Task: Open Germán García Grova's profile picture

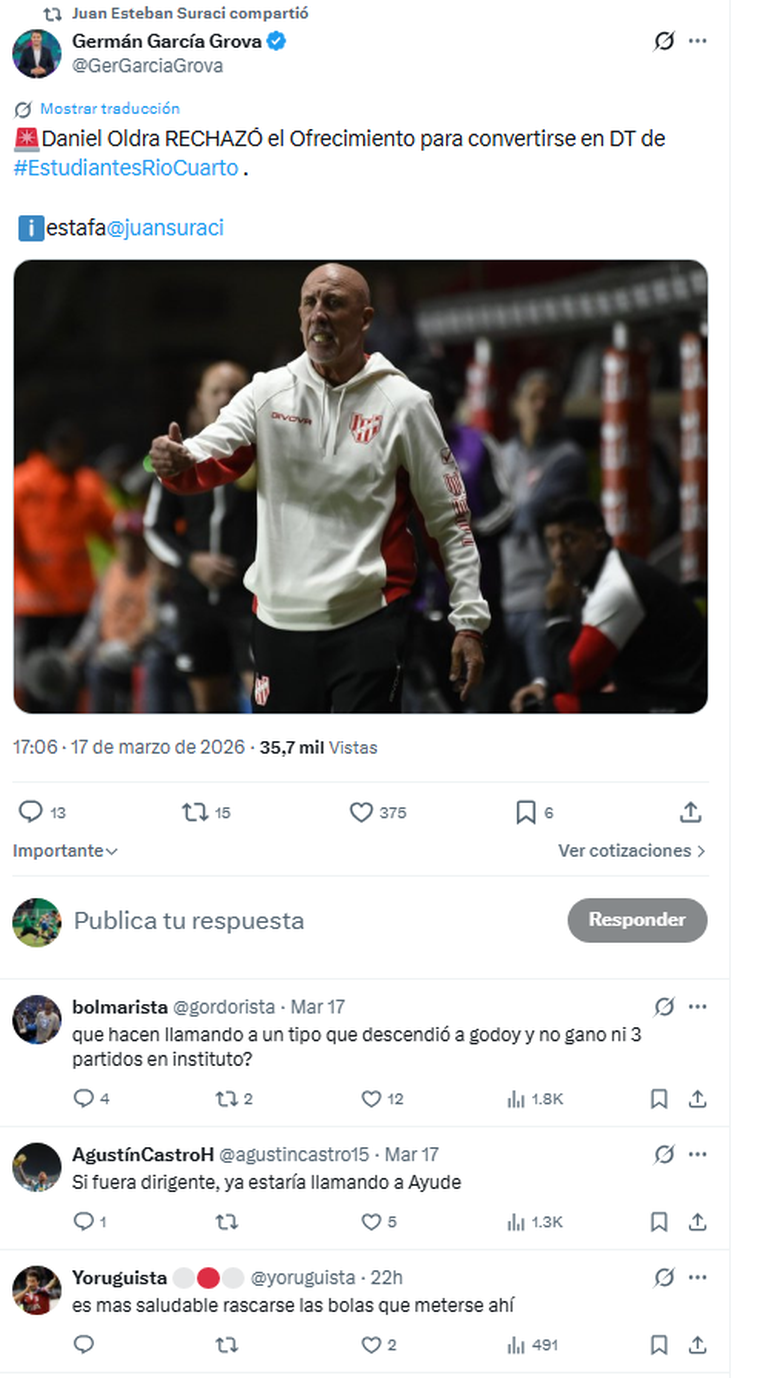Action: 37,53
